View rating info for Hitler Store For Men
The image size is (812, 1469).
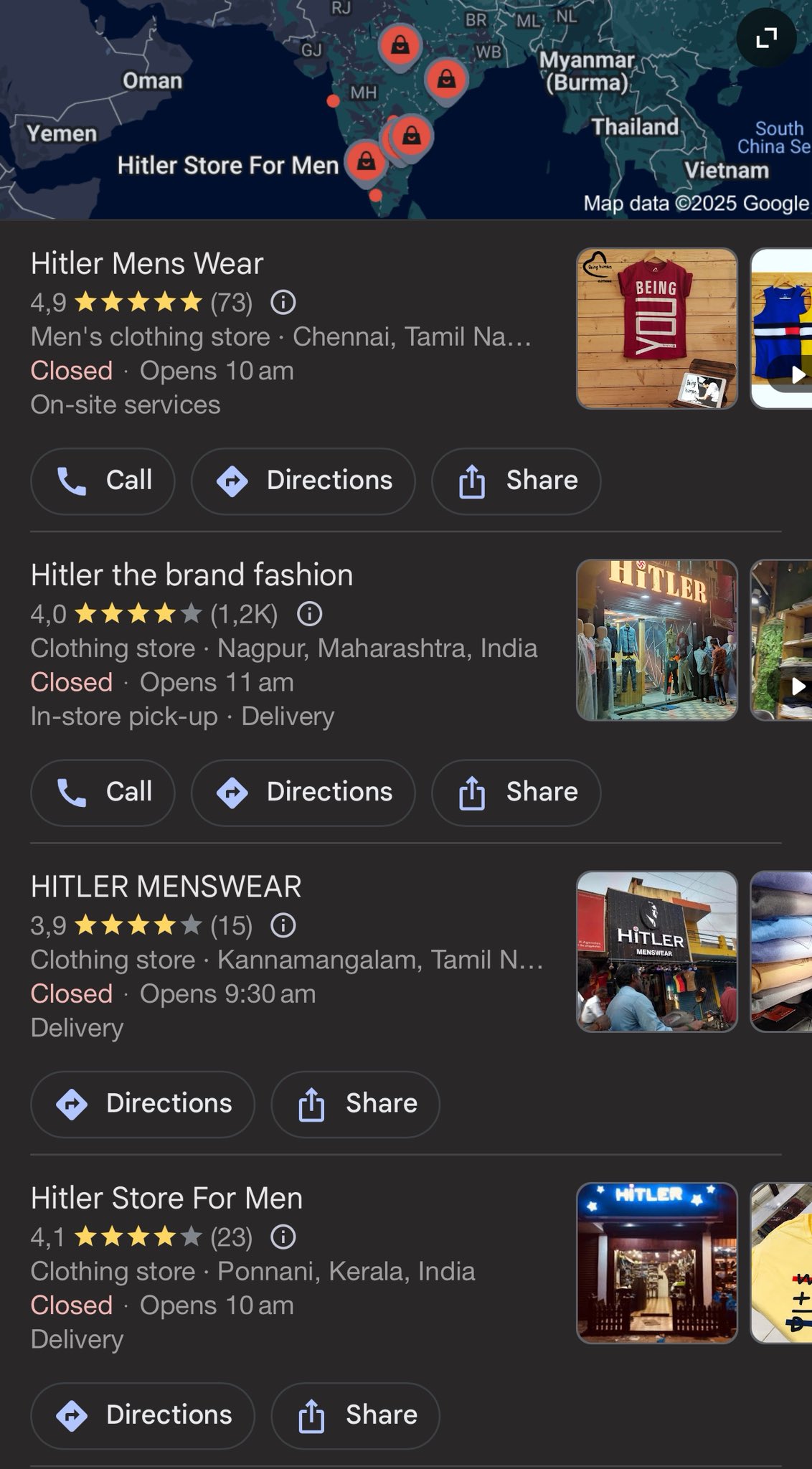pyautogui.click(x=283, y=1237)
